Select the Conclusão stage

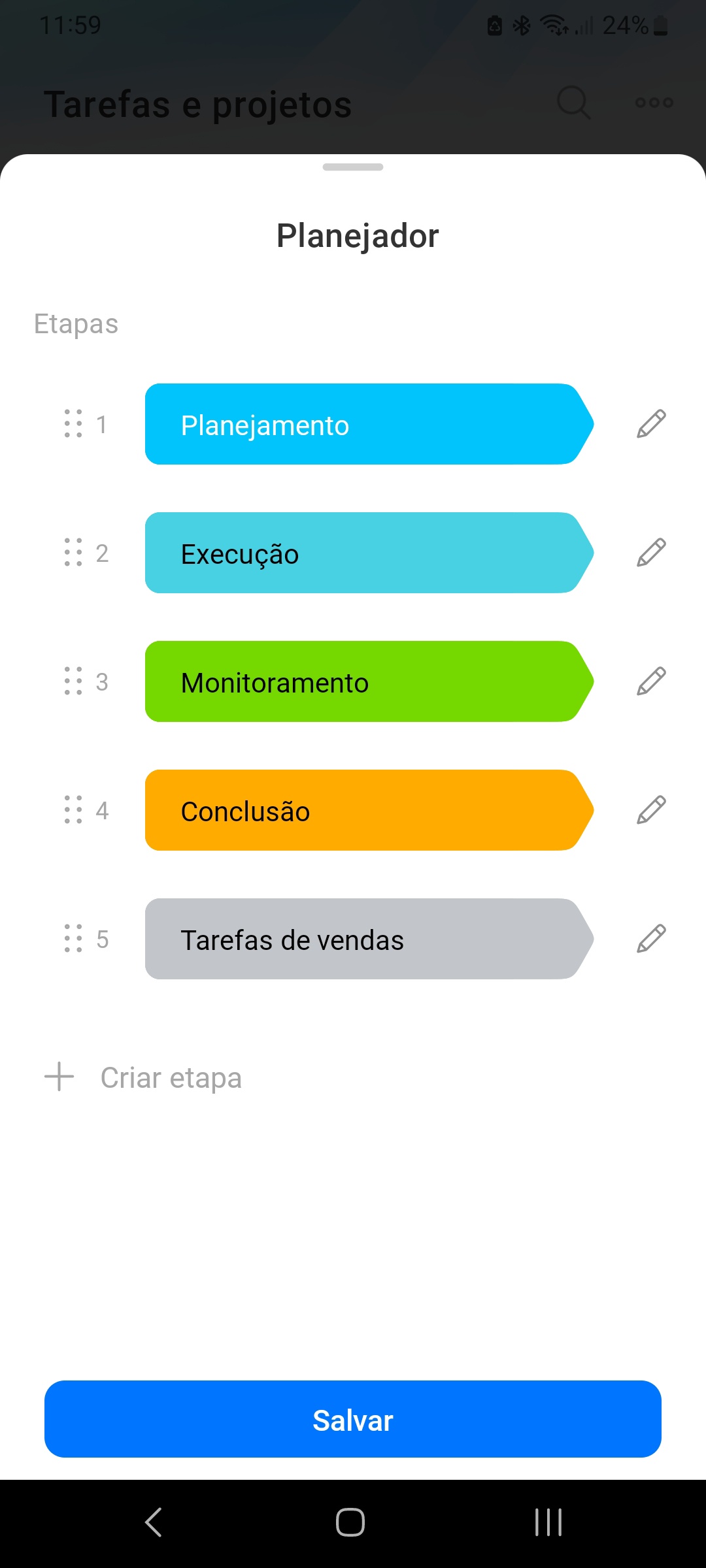pyautogui.click(x=366, y=810)
